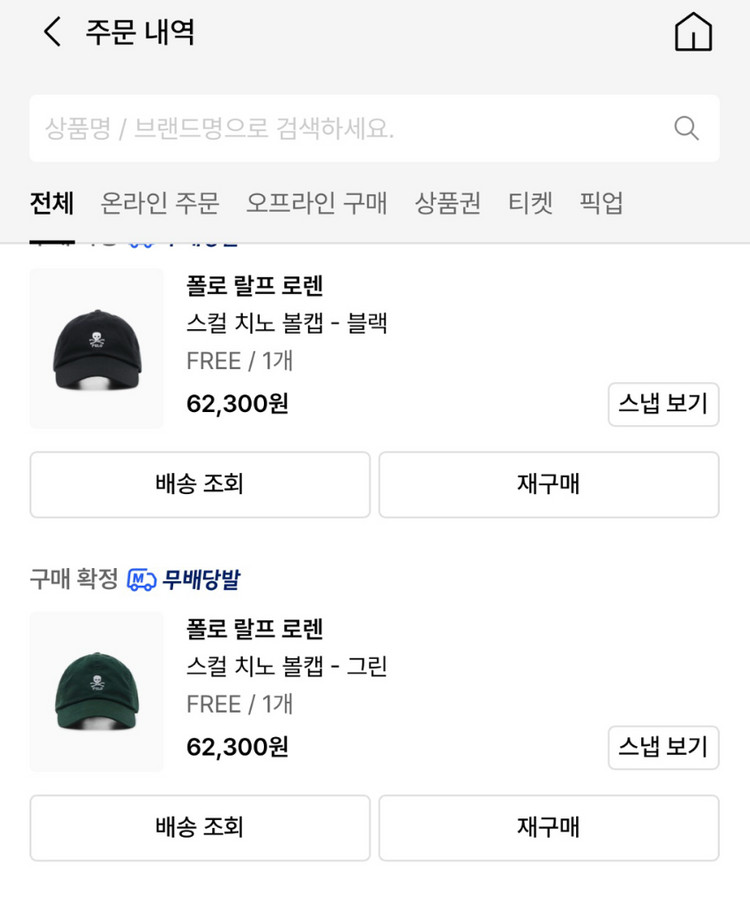
Task: Select the 티켓 tab
Action: pyautogui.click(x=531, y=202)
